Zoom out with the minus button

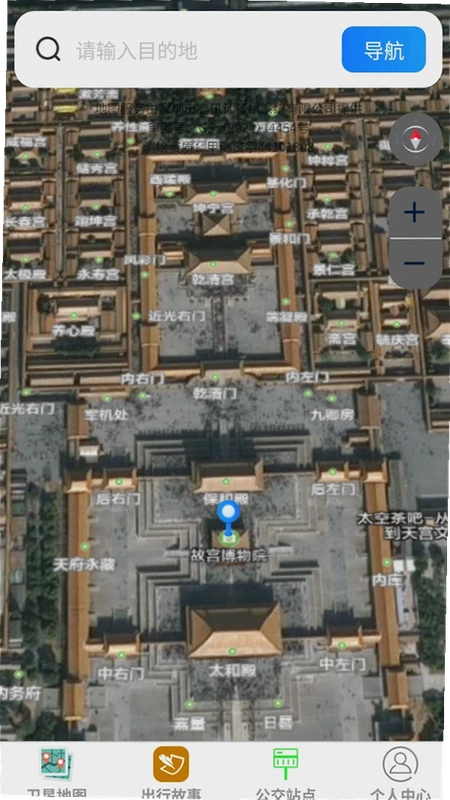[x=415, y=264]
